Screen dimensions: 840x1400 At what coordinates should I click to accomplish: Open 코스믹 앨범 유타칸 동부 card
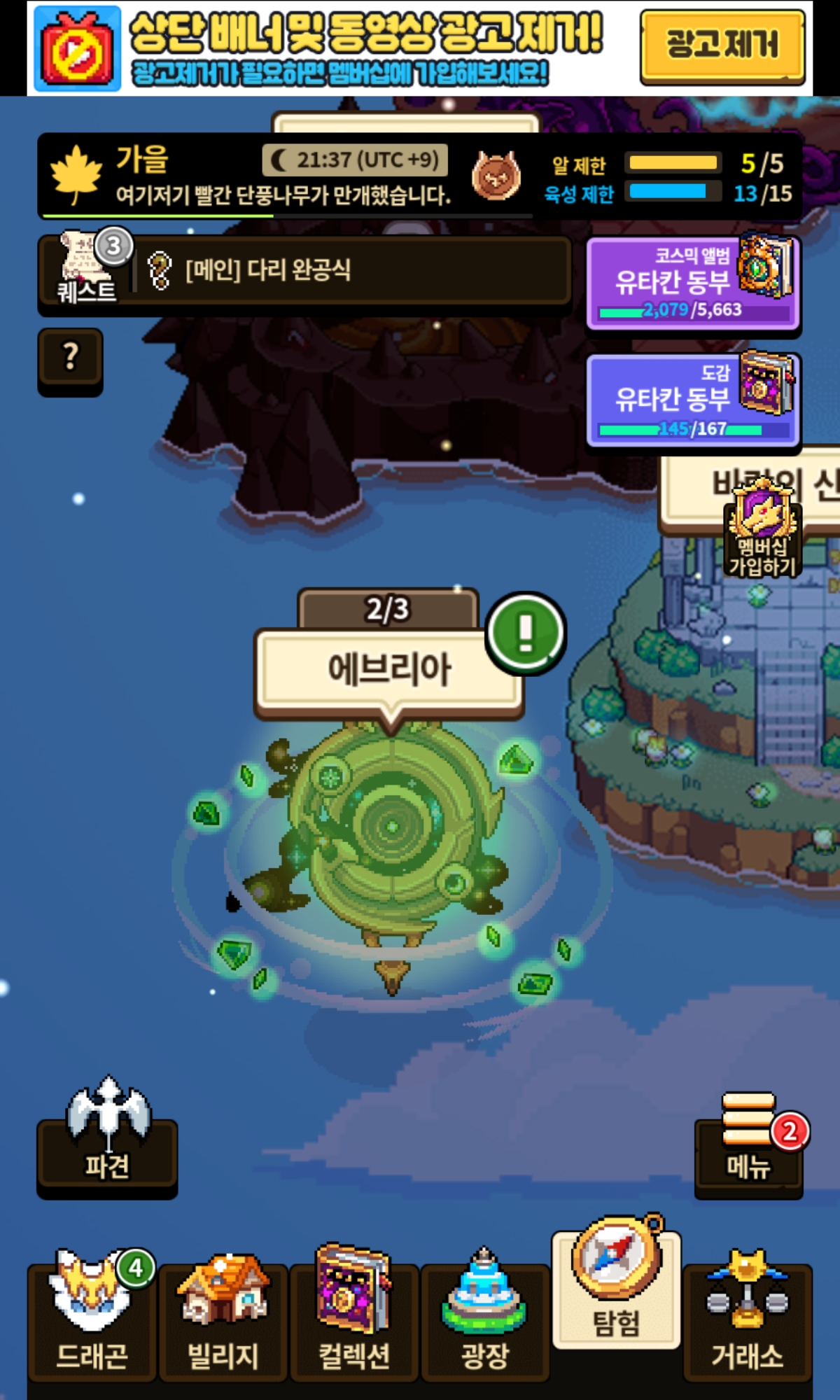click(x=693, y=283)
